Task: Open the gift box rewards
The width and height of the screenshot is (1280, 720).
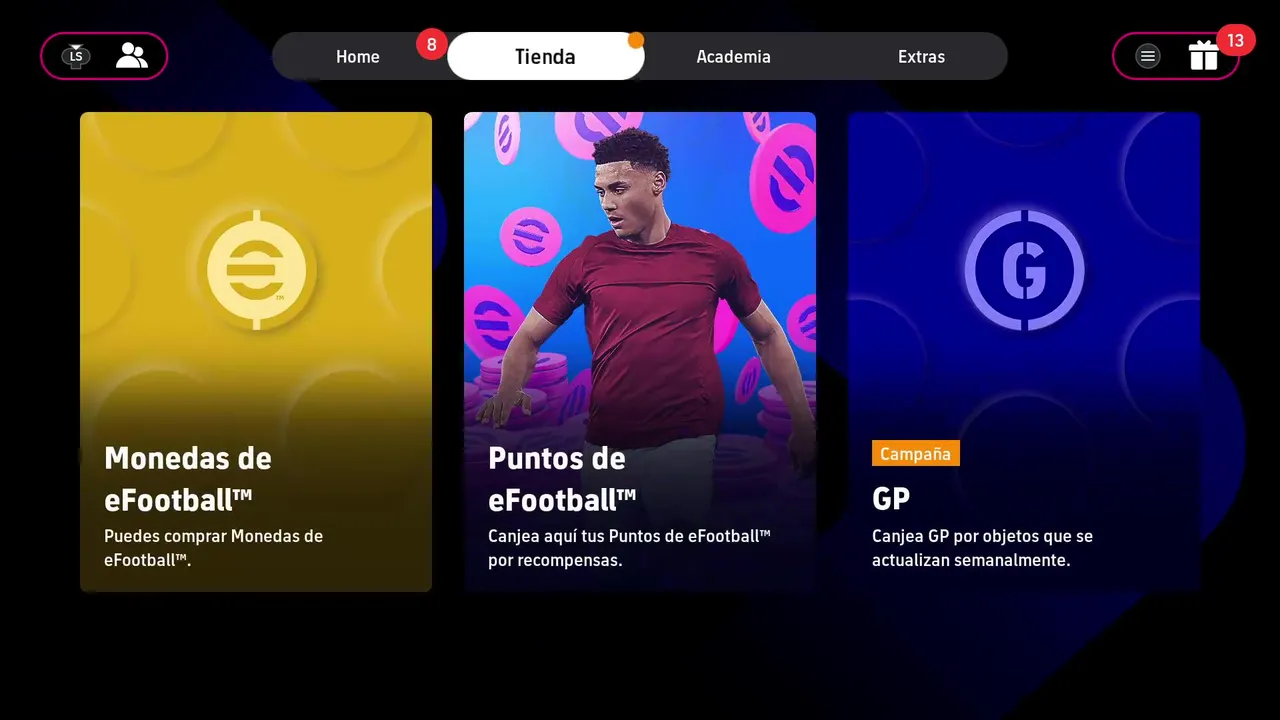Action: coord(1203,57)
